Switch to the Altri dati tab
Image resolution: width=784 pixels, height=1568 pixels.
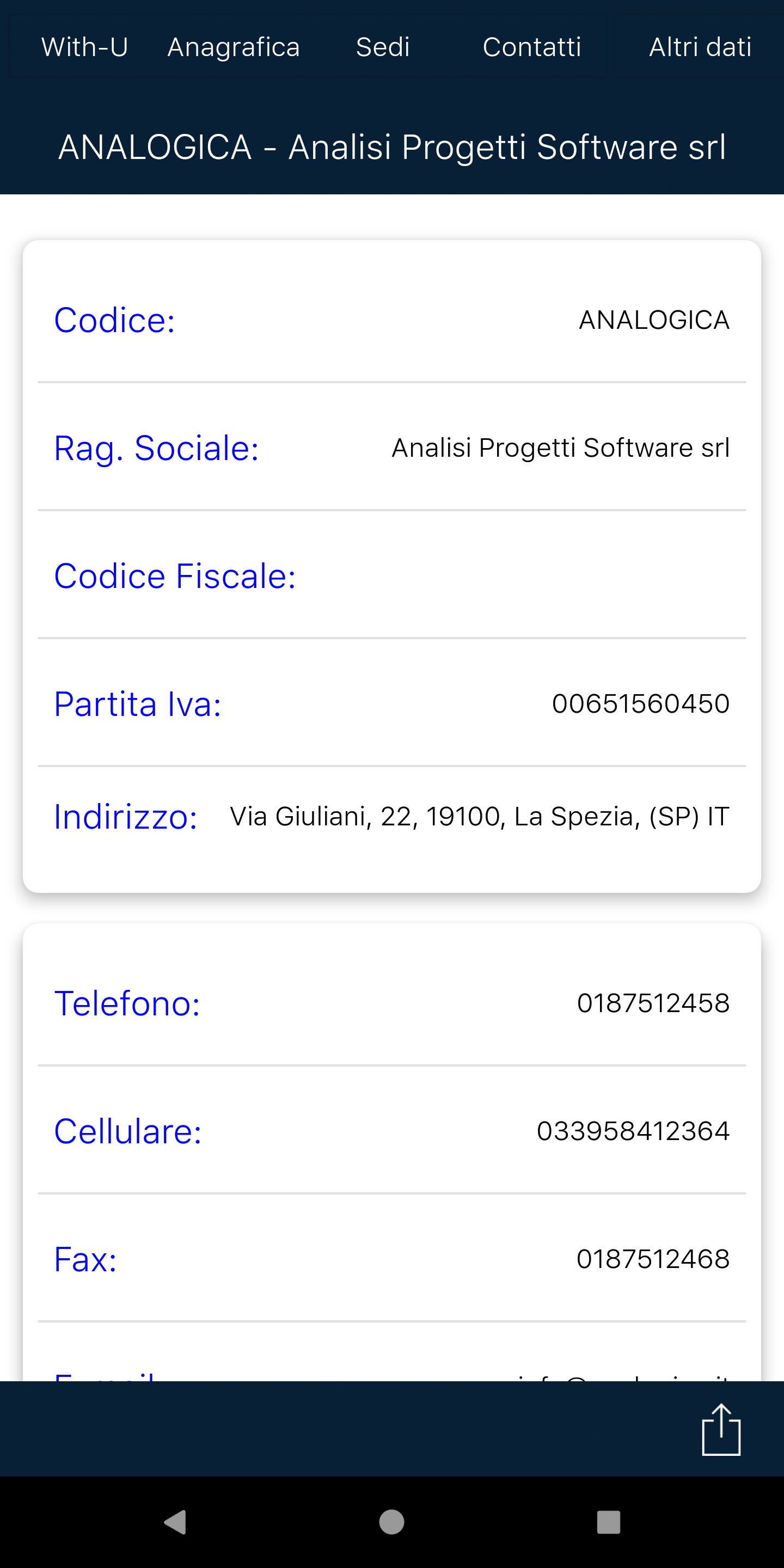click(700, 47)
